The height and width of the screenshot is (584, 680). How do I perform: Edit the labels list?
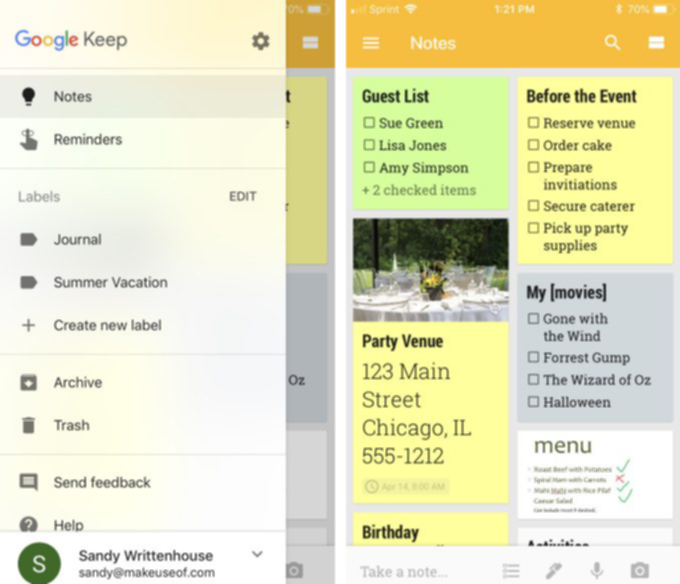pos(242,197)
